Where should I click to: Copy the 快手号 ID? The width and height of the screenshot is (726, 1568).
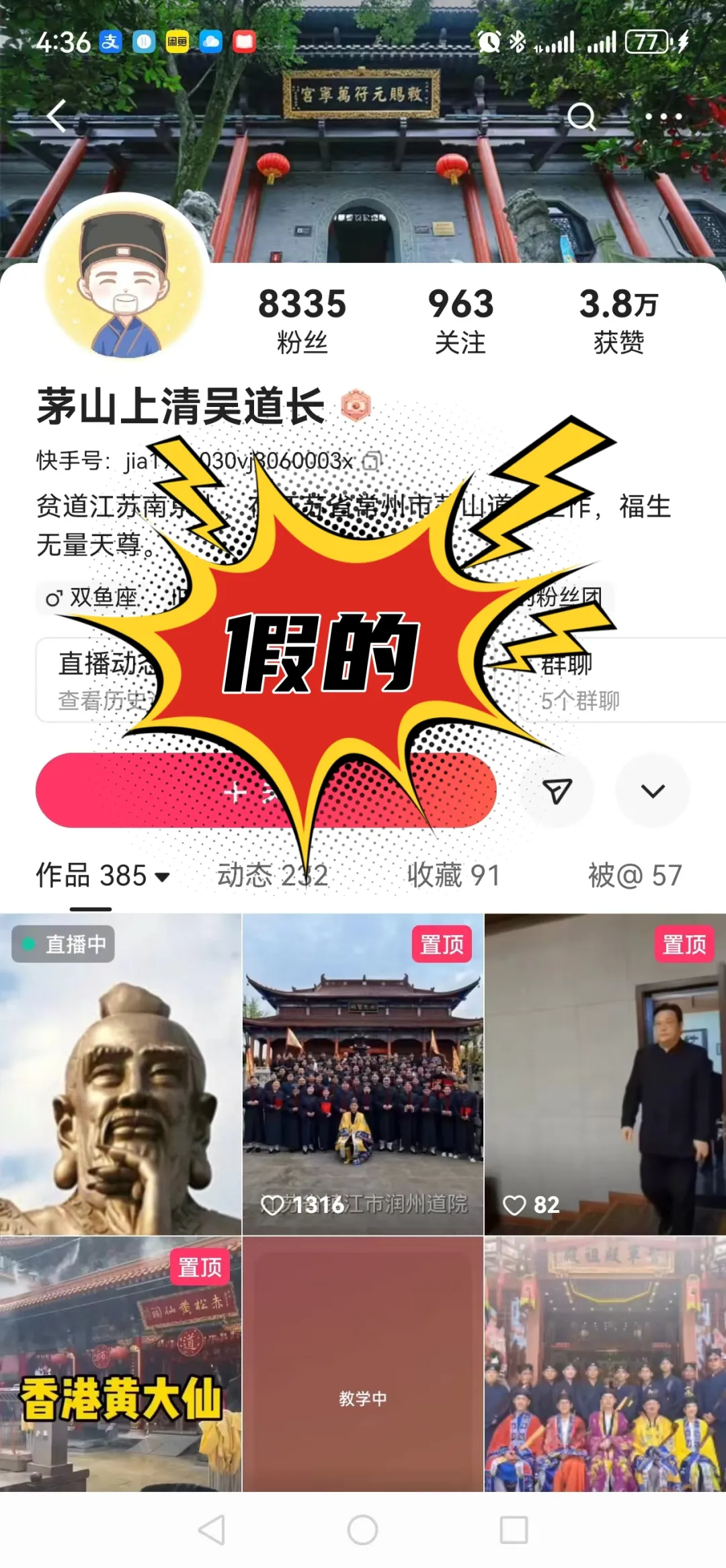(372, 461)
